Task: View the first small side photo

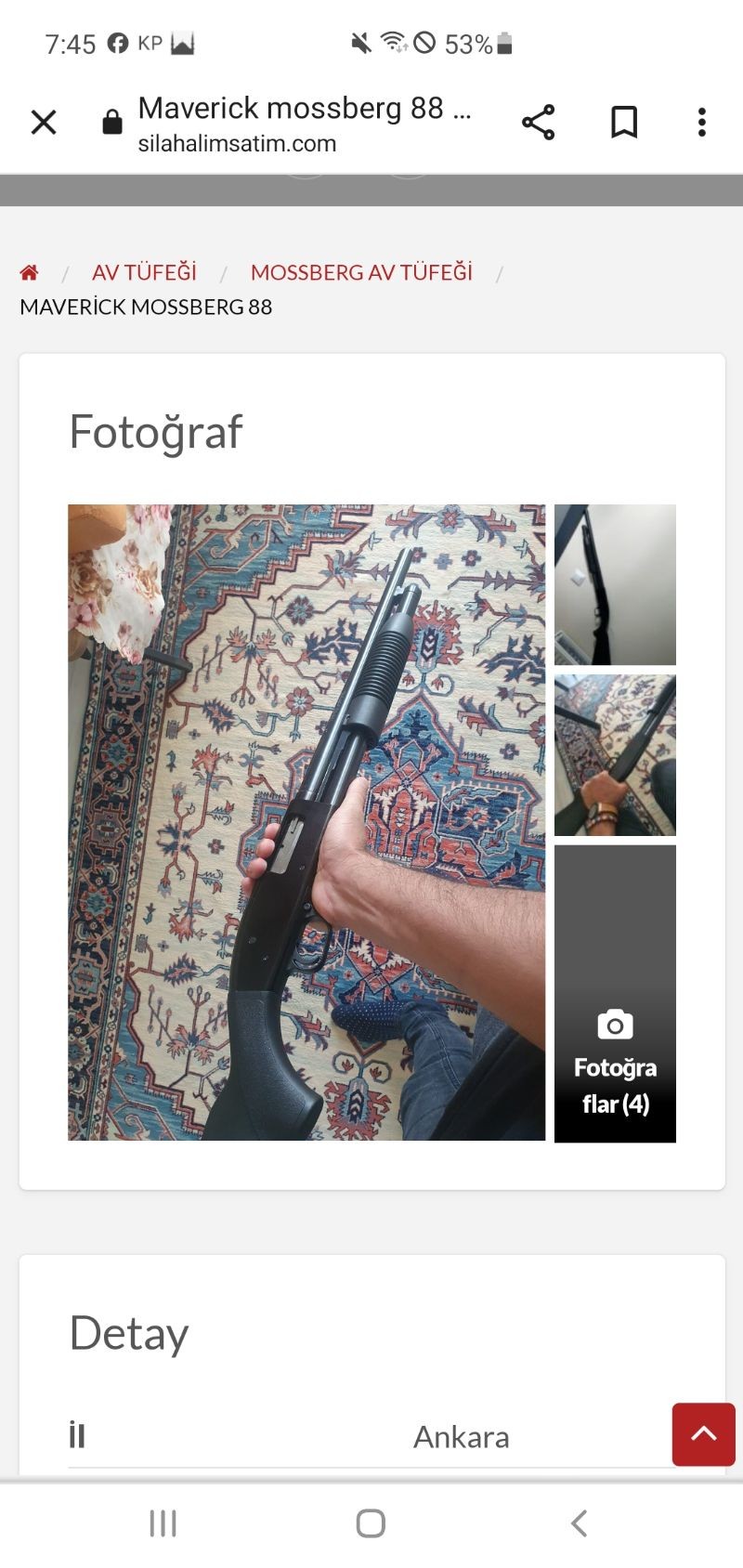Action: pyautogui.click(x=615, y=584)
